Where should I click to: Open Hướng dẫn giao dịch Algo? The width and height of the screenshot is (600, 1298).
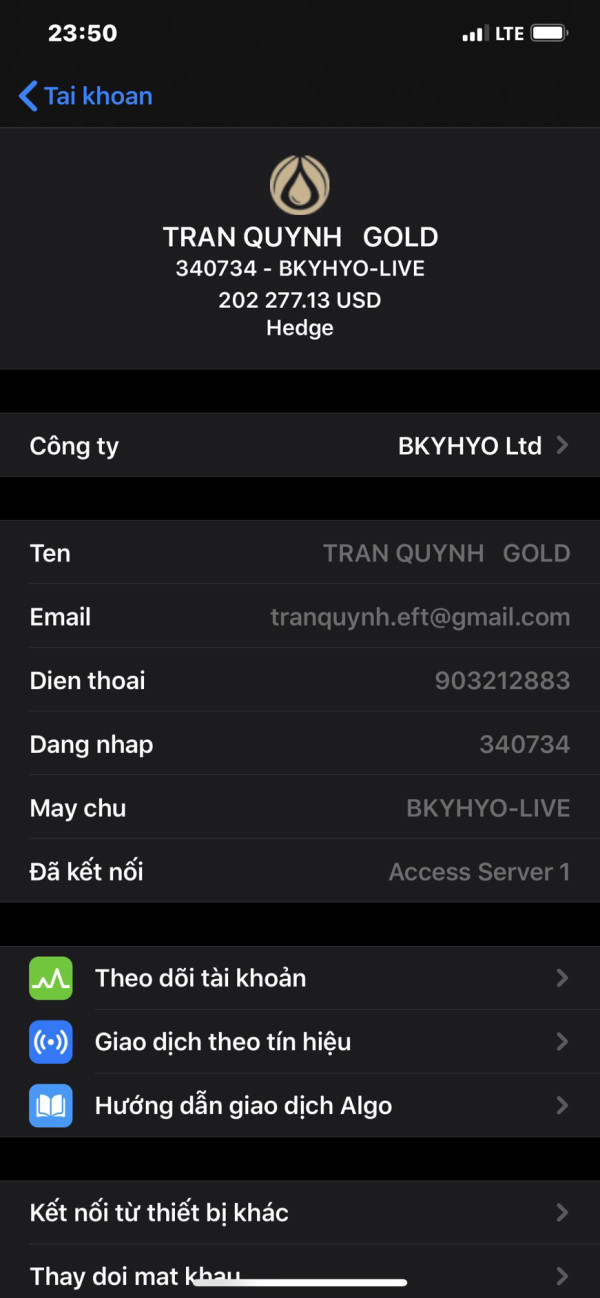coord(300,1106)
